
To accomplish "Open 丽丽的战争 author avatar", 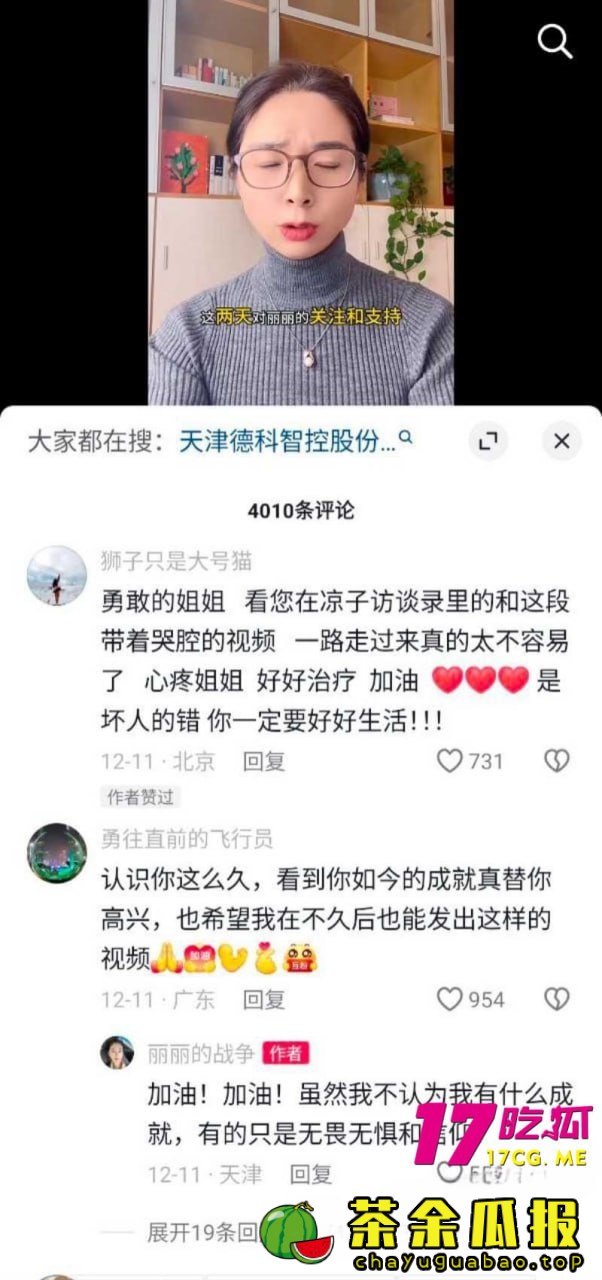I will [x=117, y=1052].
